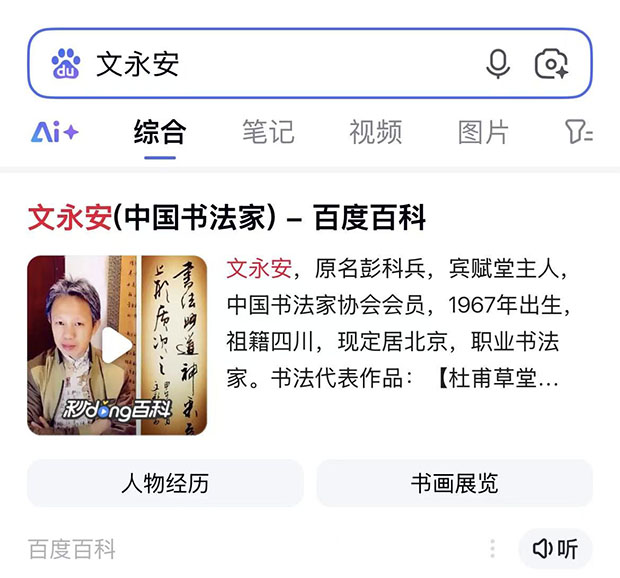The width and height of the screenshot is (620, 578).
Task: Go to the 图片 tab
Action: pyautogui.click(x=483, y=132)
